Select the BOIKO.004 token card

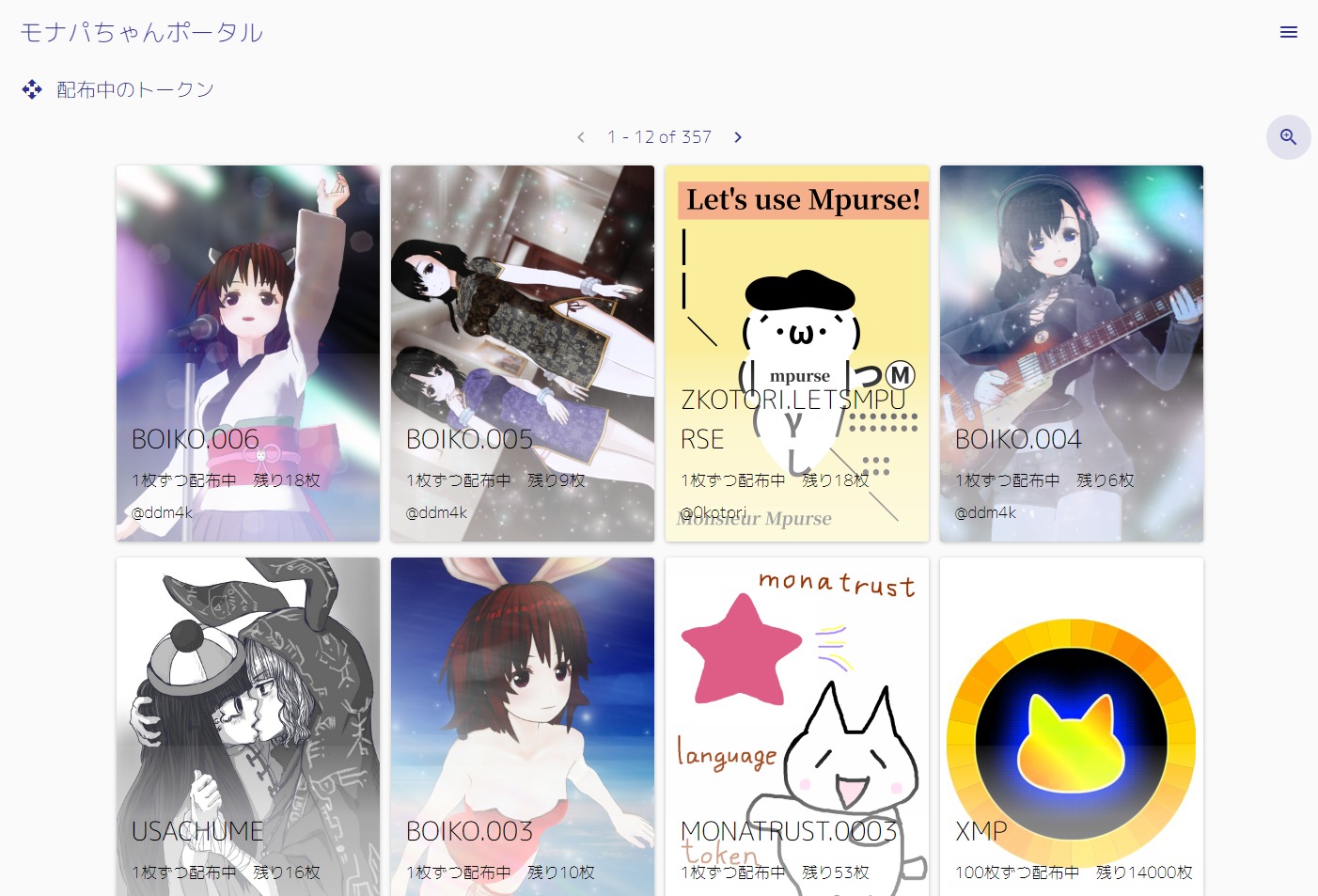point(1072,353)
